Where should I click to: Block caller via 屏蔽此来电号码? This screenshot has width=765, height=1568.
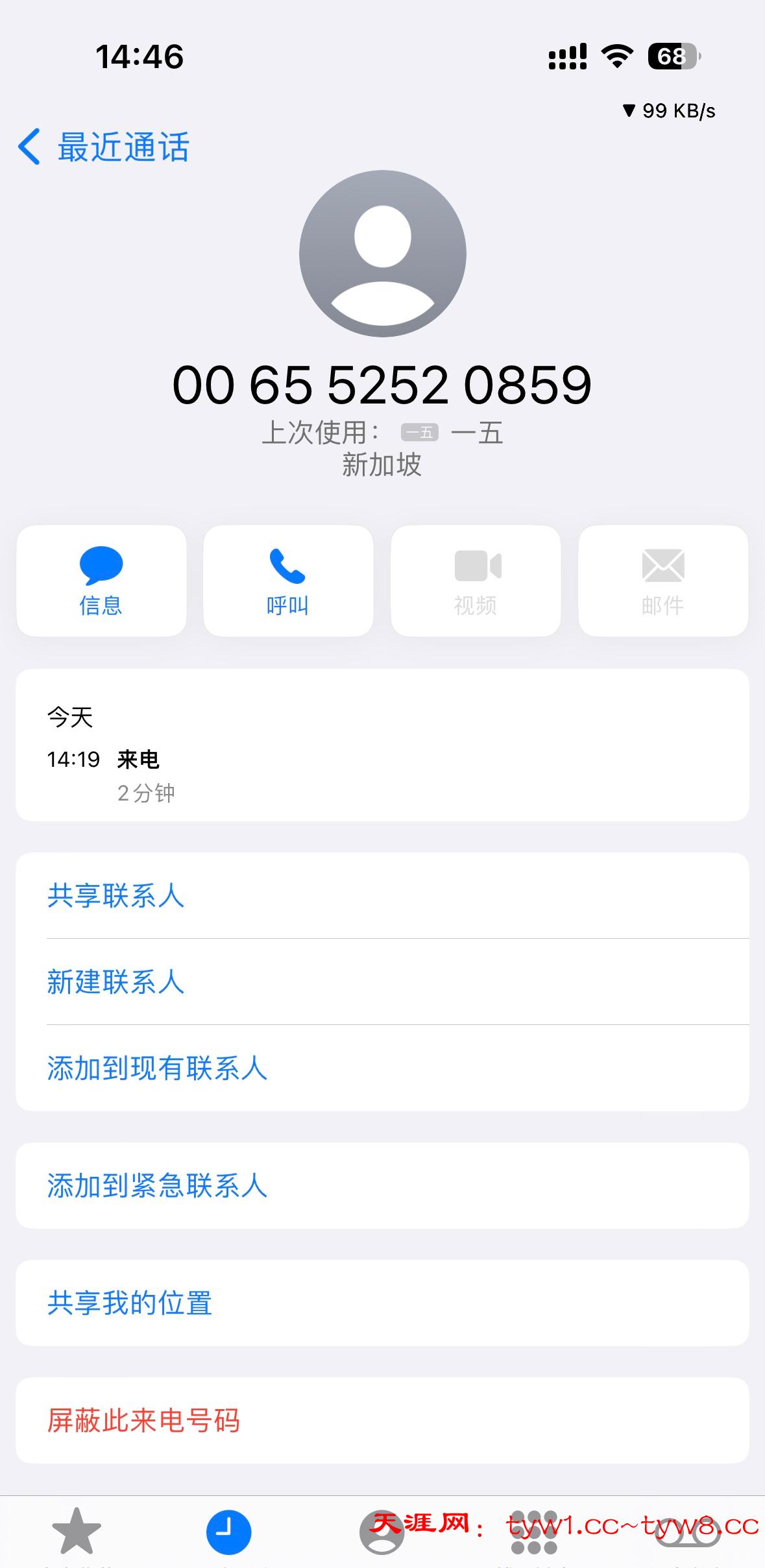382,1420
